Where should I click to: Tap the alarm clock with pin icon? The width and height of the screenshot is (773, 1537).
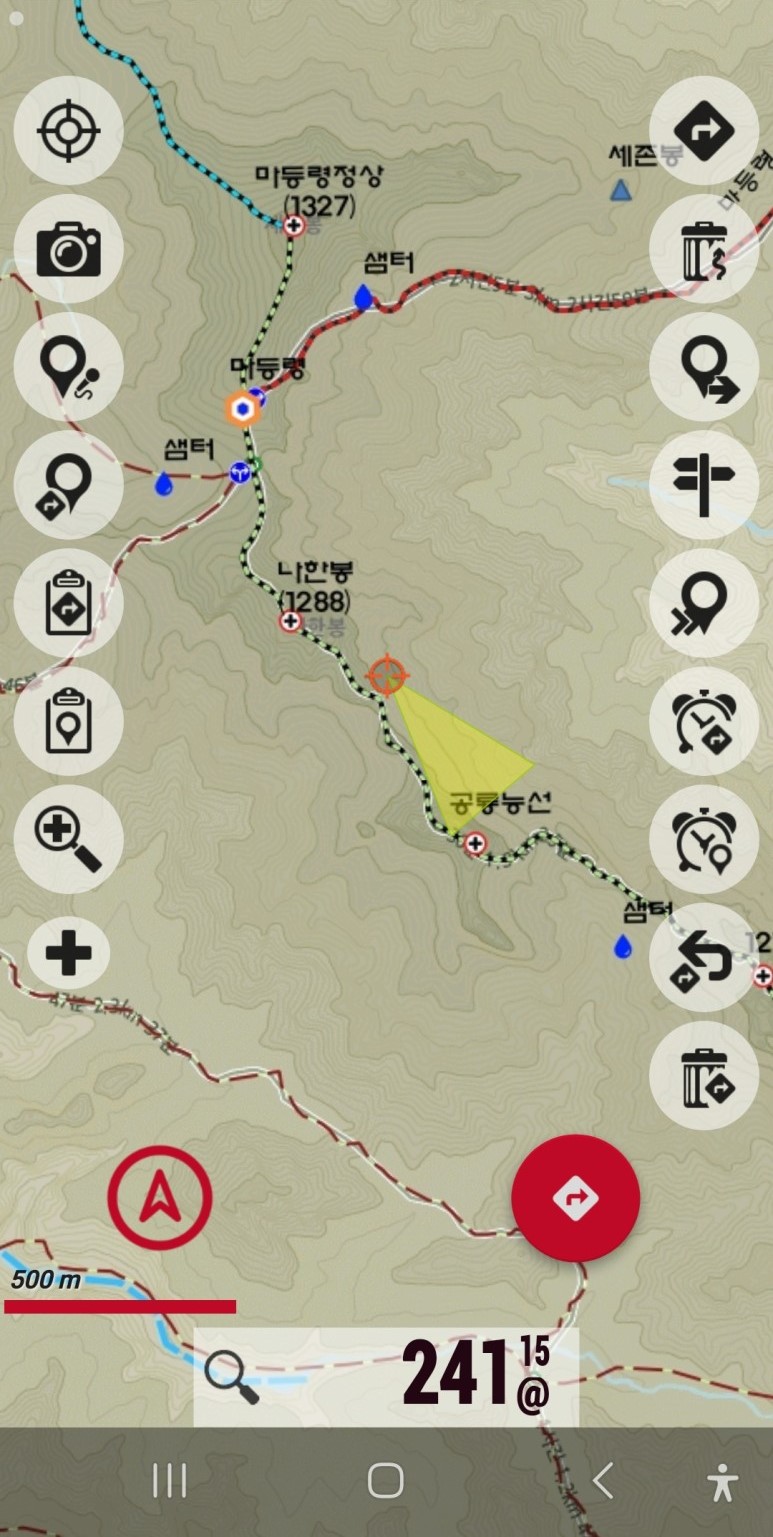(x=704, y=839)
